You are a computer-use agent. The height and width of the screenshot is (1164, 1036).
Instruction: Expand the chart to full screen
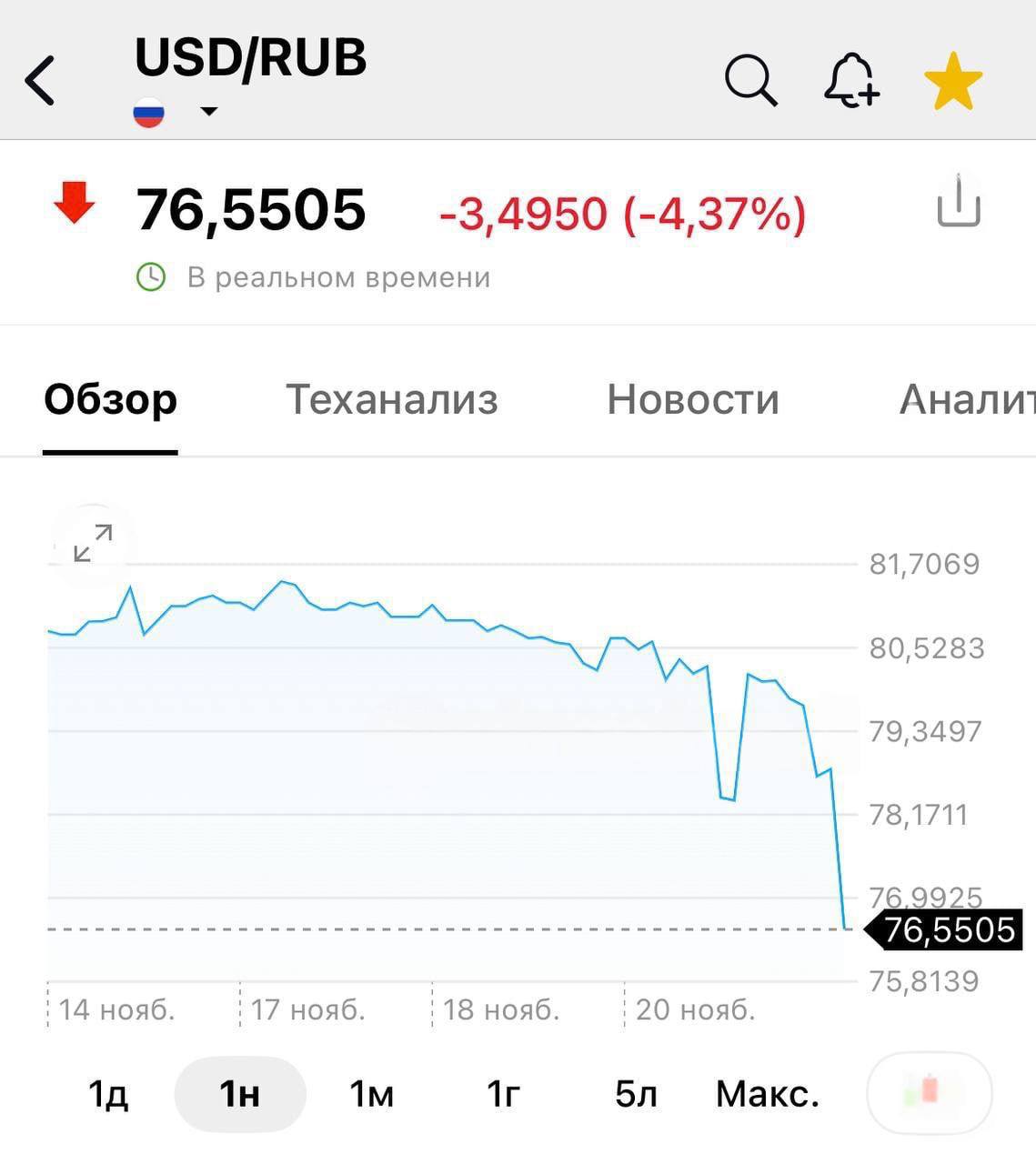point(93,543)
